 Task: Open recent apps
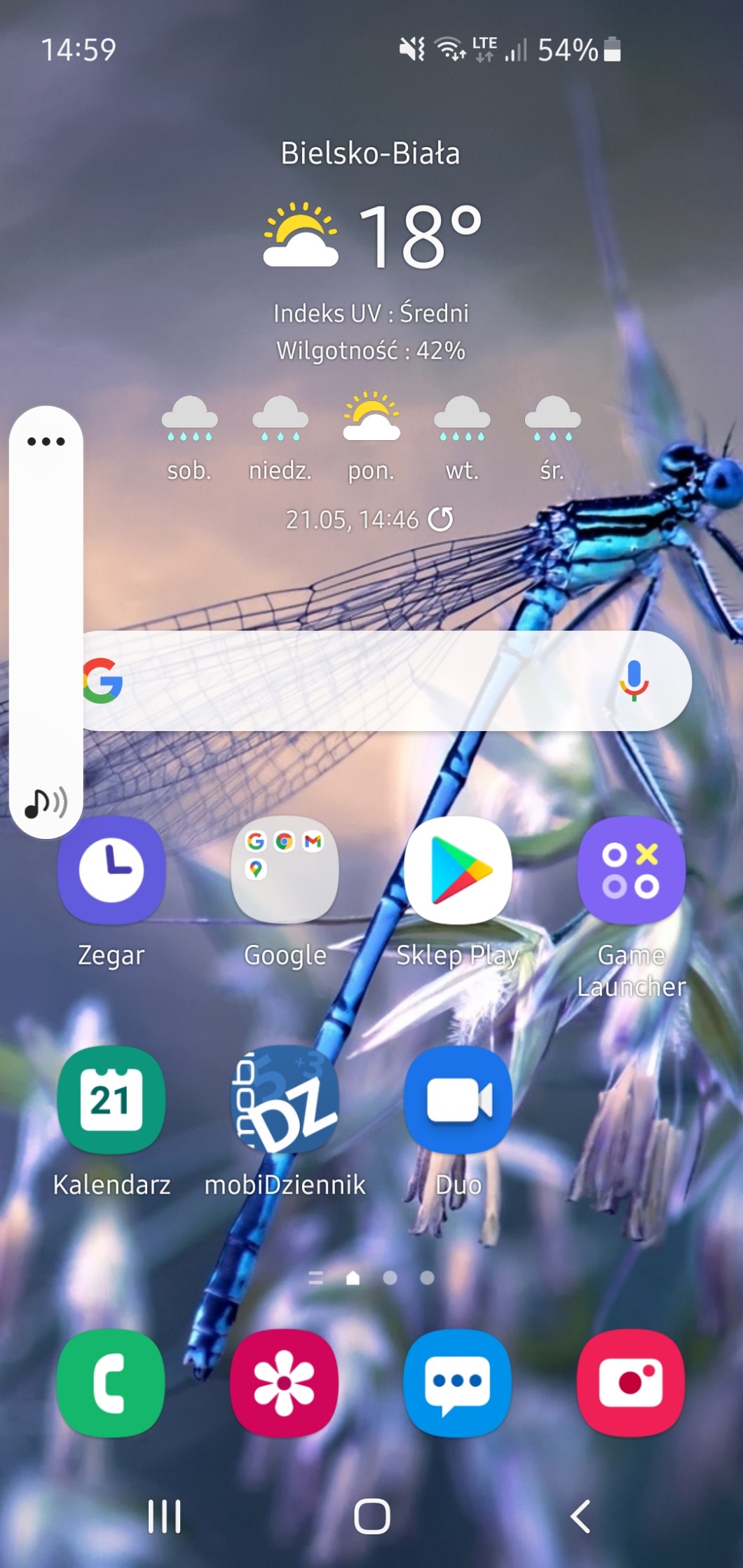tap(165, 1516)
